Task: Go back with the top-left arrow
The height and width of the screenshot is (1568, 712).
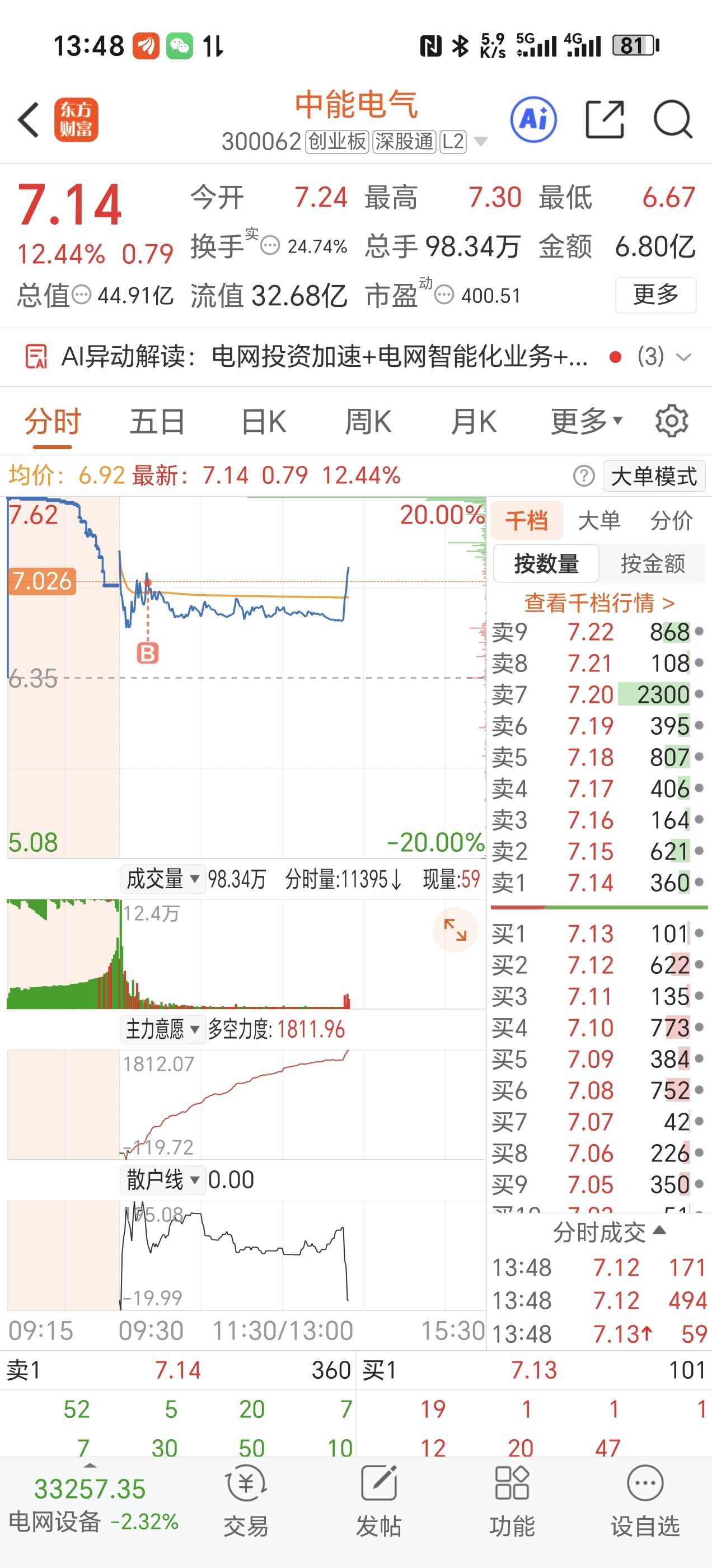Action: pyautogui.click(x=29, y=119)
